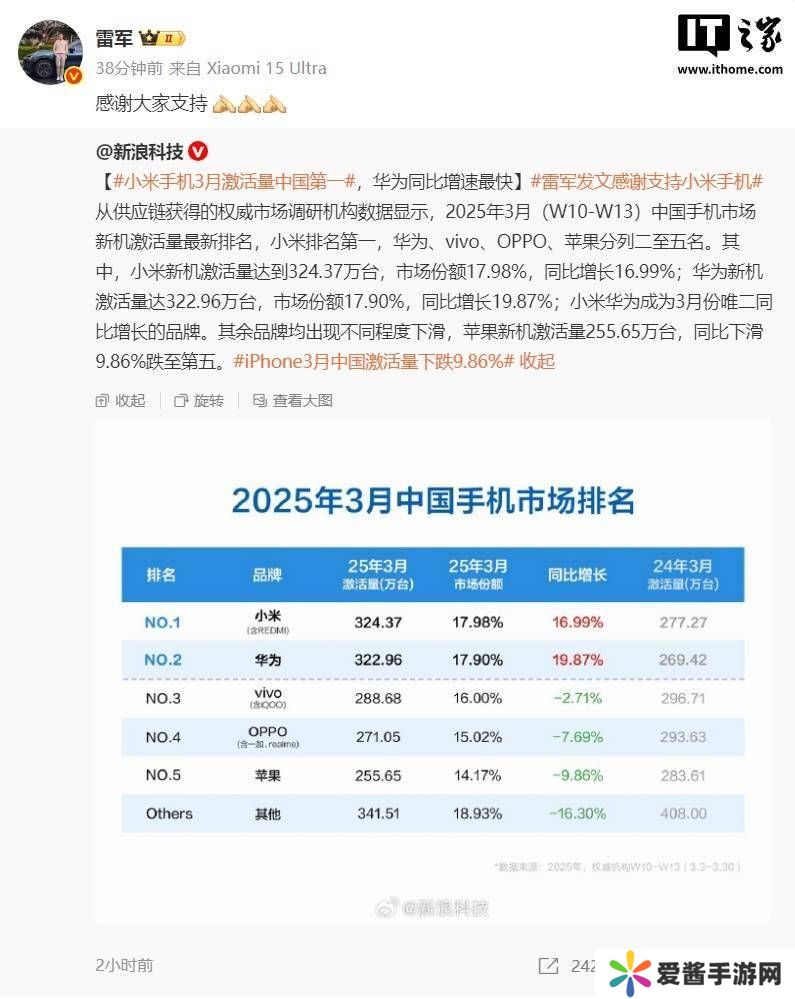The width and height of the screenshot is (795, 999).
Task: Tap the repost icon beside 242
Action: [x=548, y=966]
